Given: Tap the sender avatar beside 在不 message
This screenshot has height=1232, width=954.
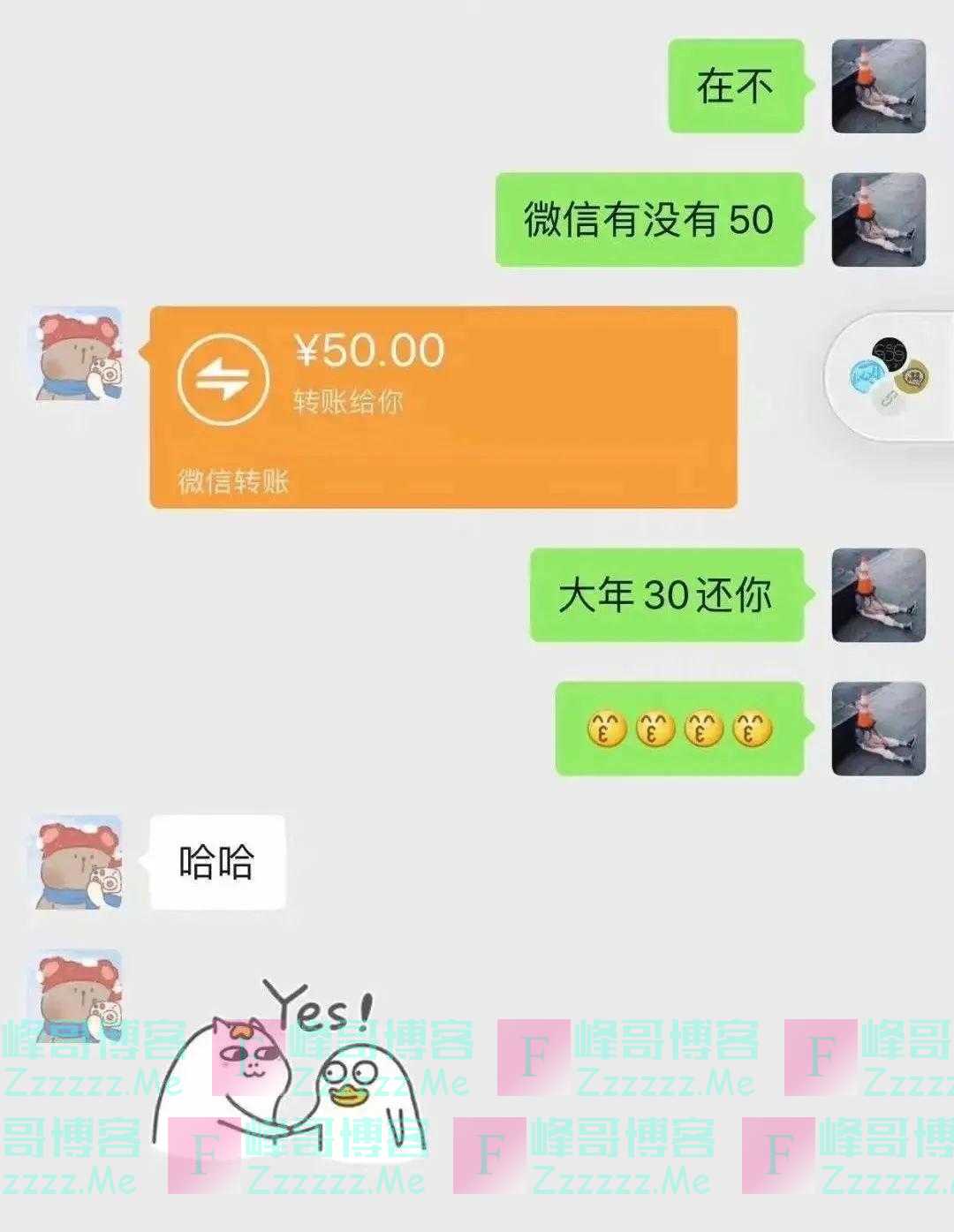Looking at the screenshot, I should [x=878, y=87].
